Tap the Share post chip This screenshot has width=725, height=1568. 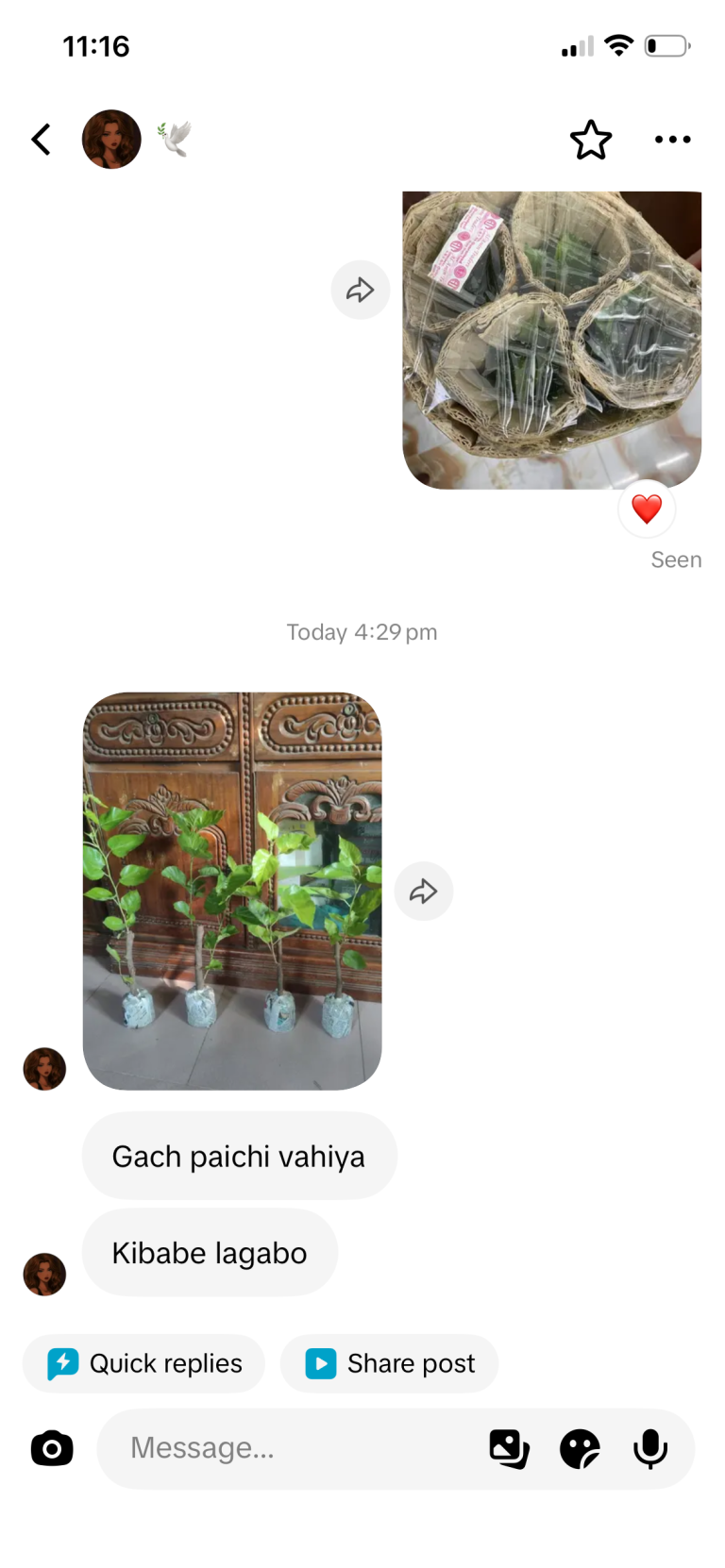[x=389, y=1364]
